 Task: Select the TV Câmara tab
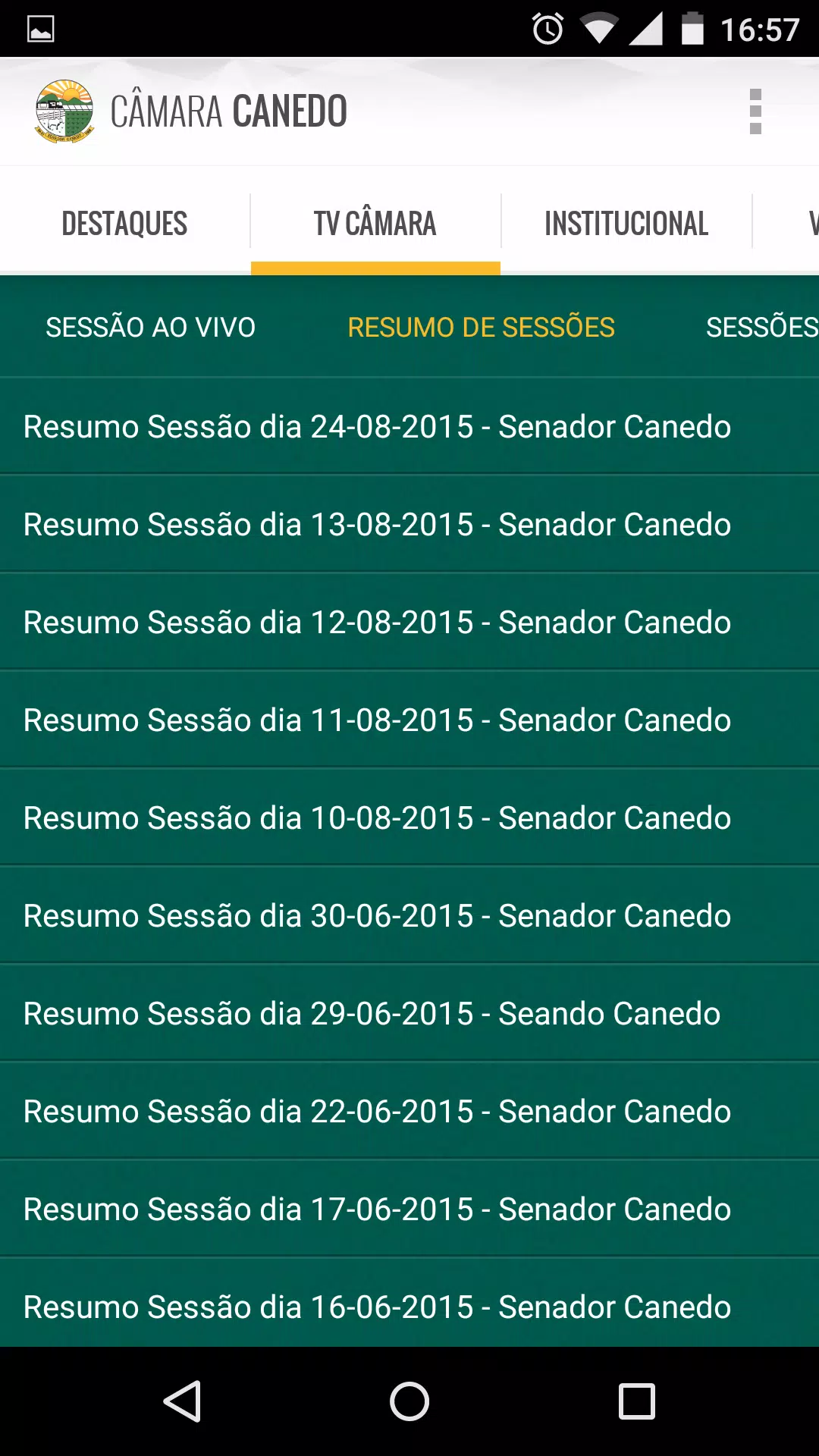[375, 224]
